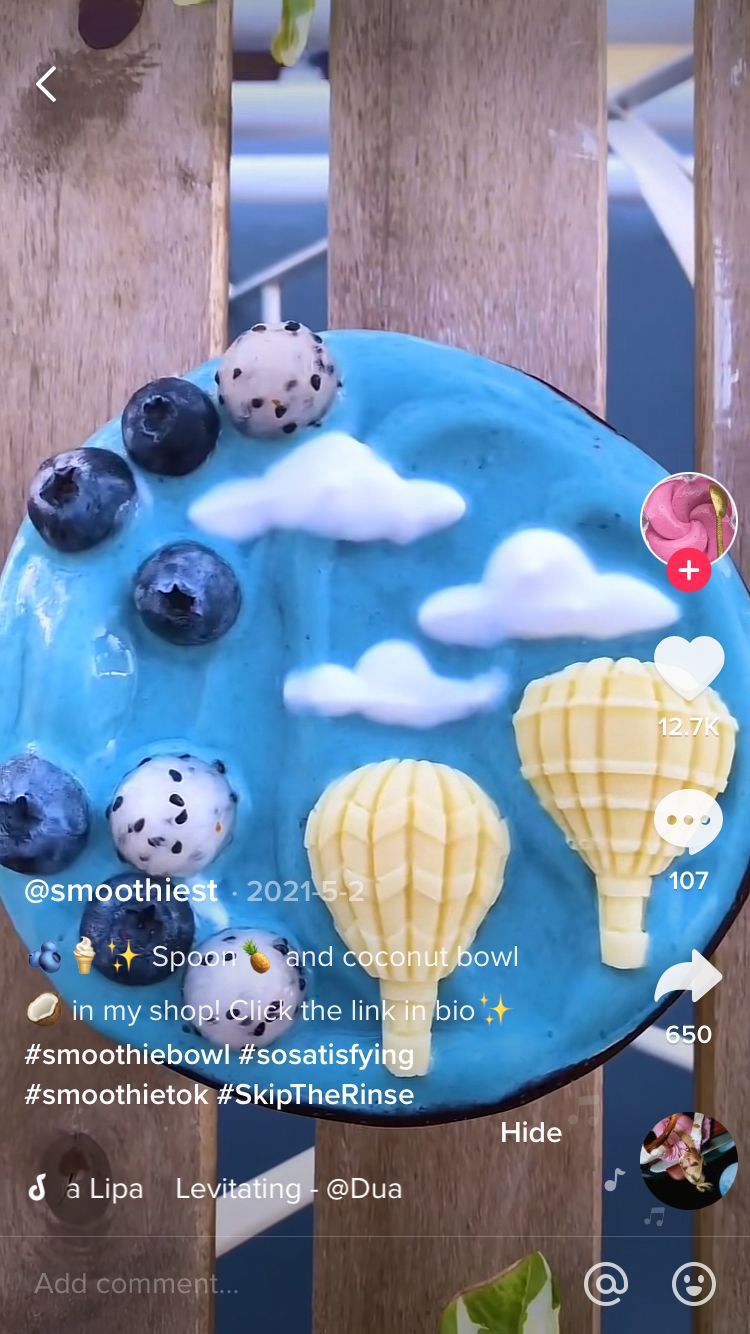The height and width of the screenshot is (1334, 750).
Task: Open the comments bubble icon
Action: [x=688, y=821]
